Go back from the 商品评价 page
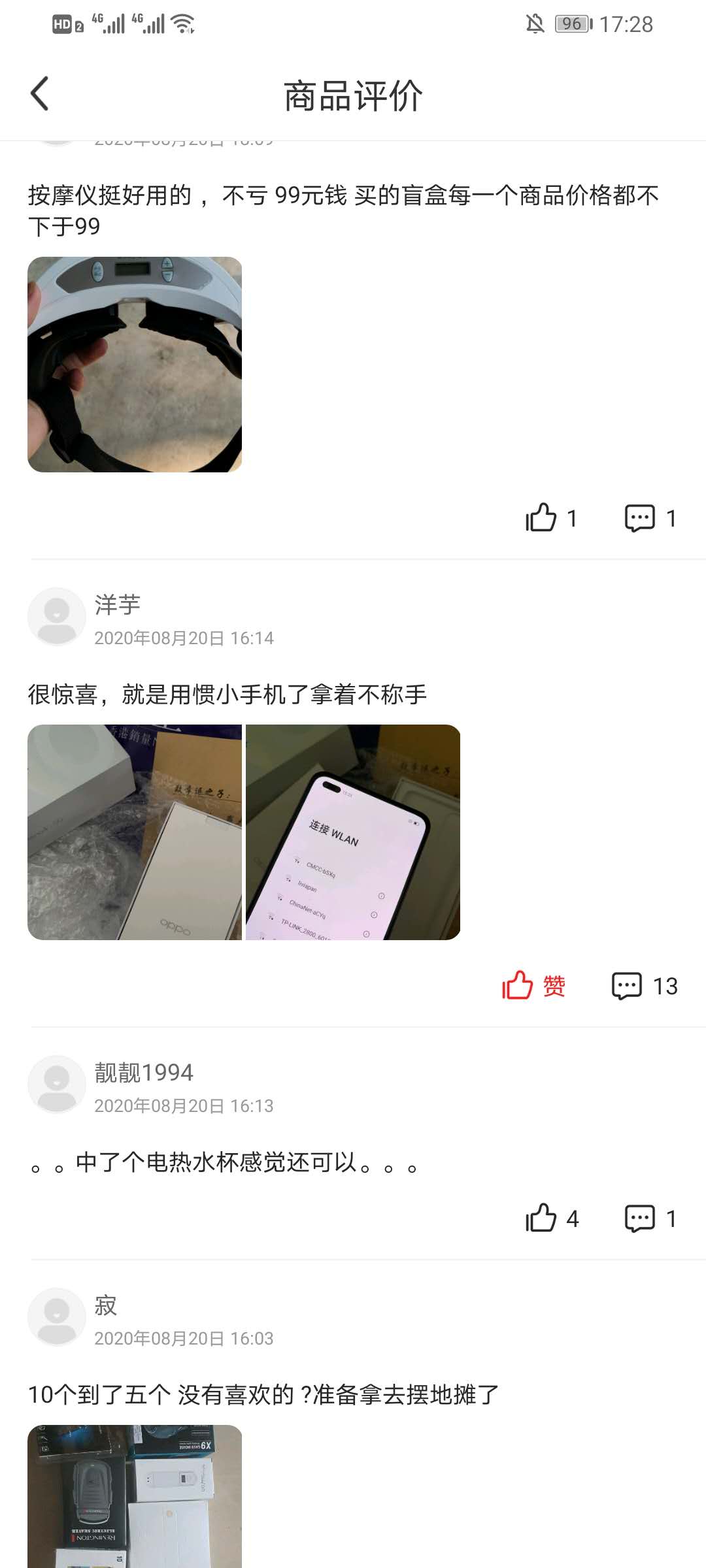Viewport: 706px width, 1568px height. point(40,94)
